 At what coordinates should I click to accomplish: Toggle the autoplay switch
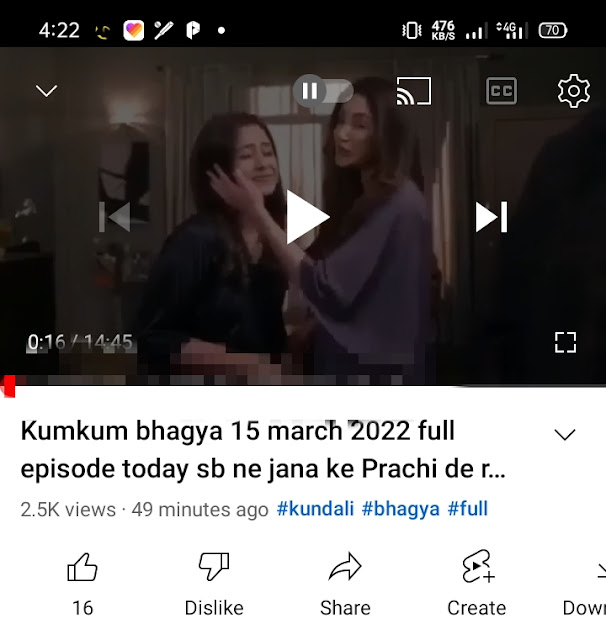coord(323,91)
